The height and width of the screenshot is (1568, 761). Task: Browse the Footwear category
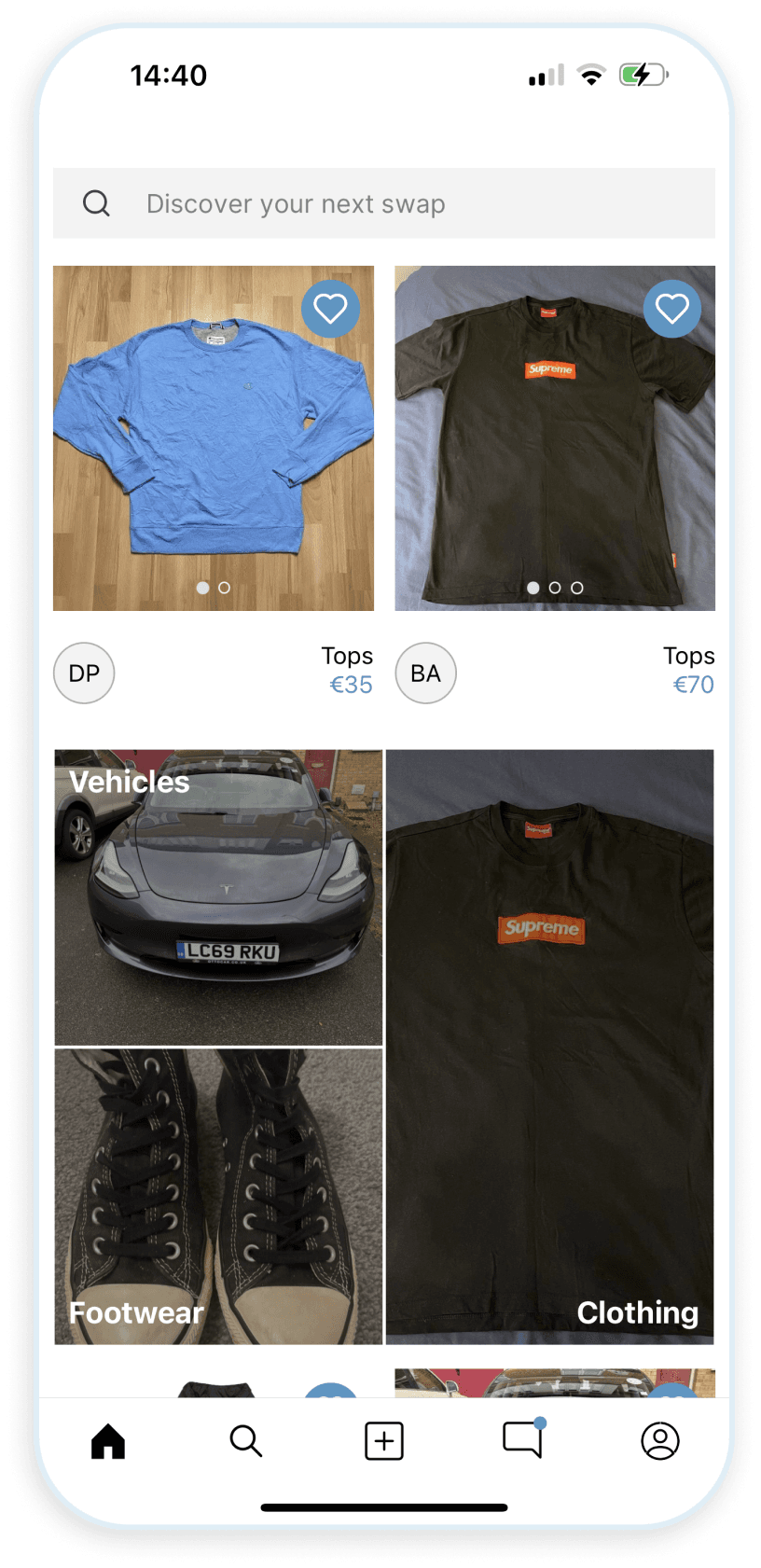(x=218, y=1196)
